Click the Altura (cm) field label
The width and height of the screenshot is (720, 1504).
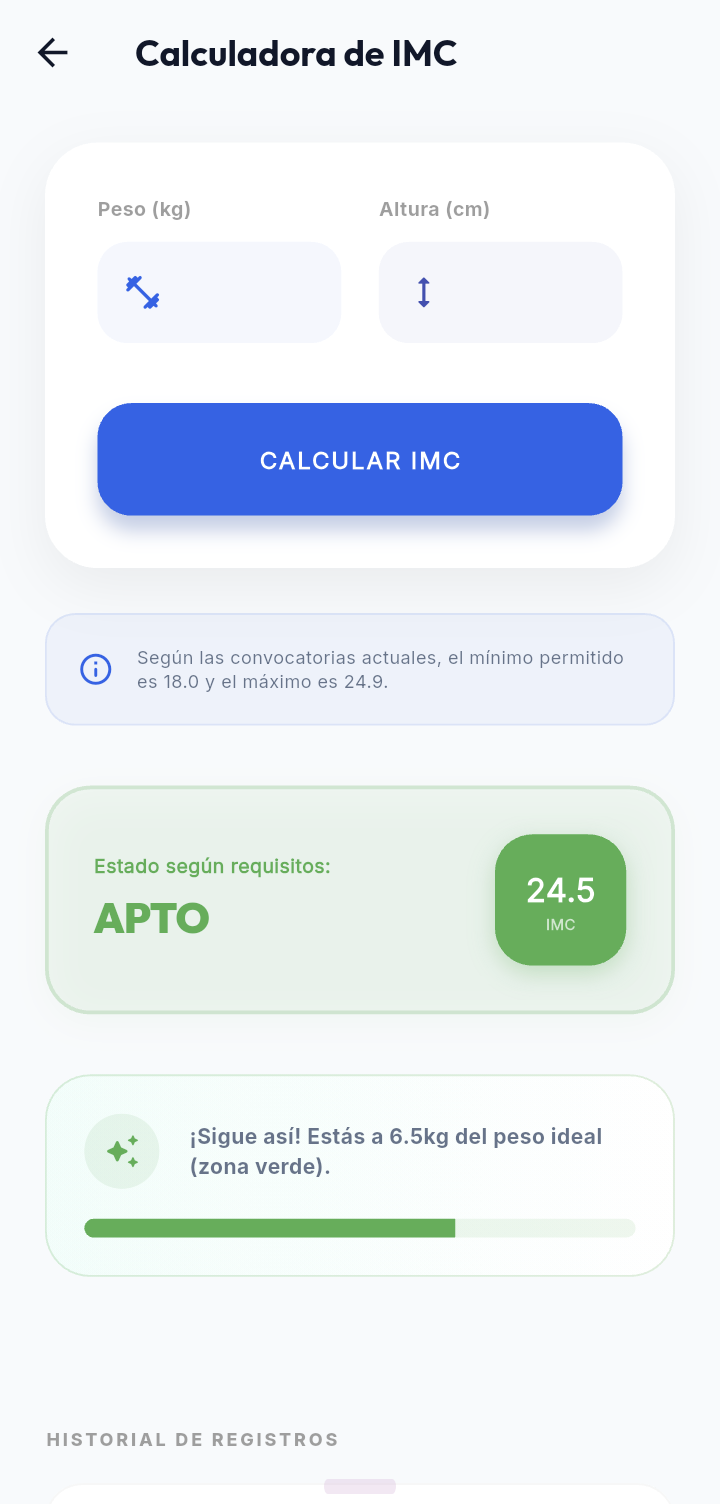435,209
